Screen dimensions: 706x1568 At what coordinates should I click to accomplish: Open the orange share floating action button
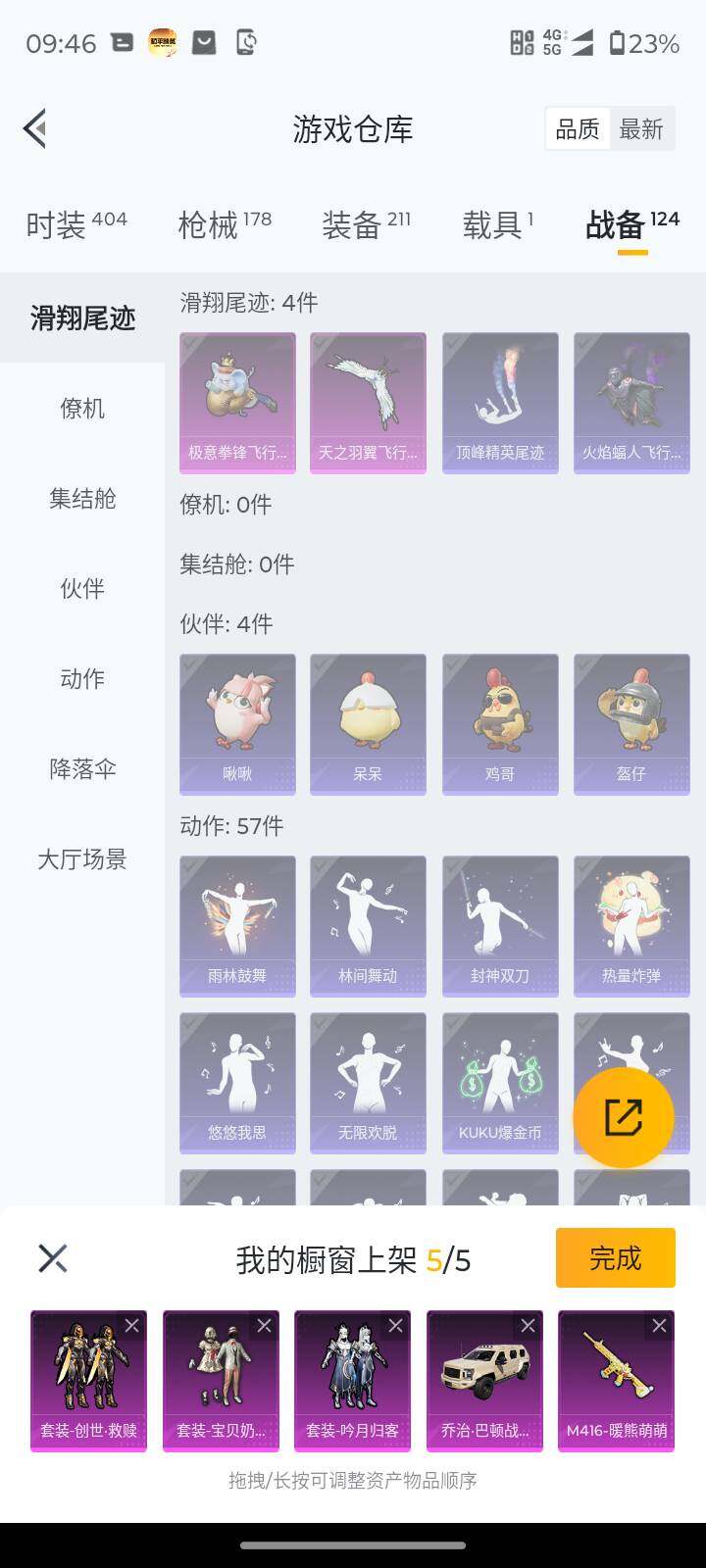pos(623,1115)
